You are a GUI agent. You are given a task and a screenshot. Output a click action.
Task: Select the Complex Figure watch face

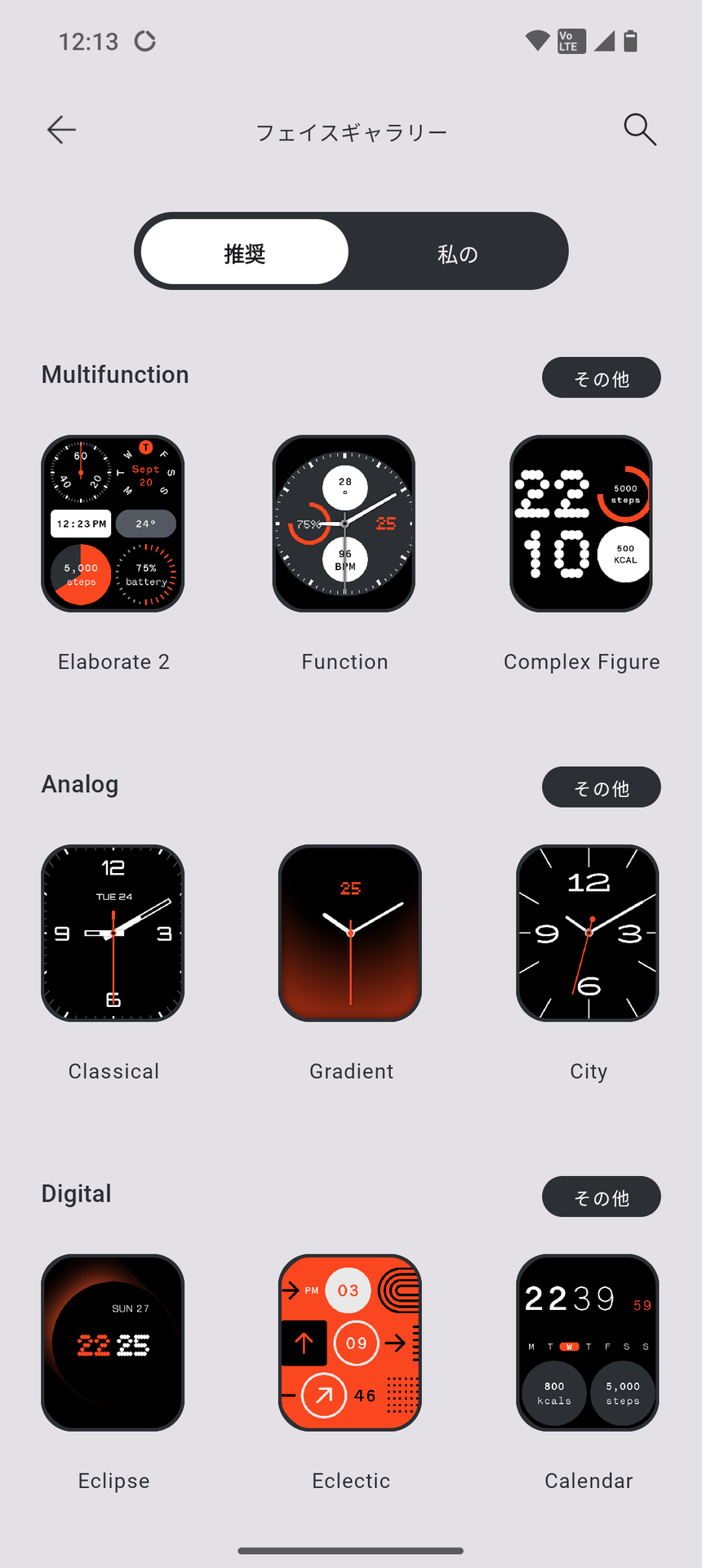581,523
